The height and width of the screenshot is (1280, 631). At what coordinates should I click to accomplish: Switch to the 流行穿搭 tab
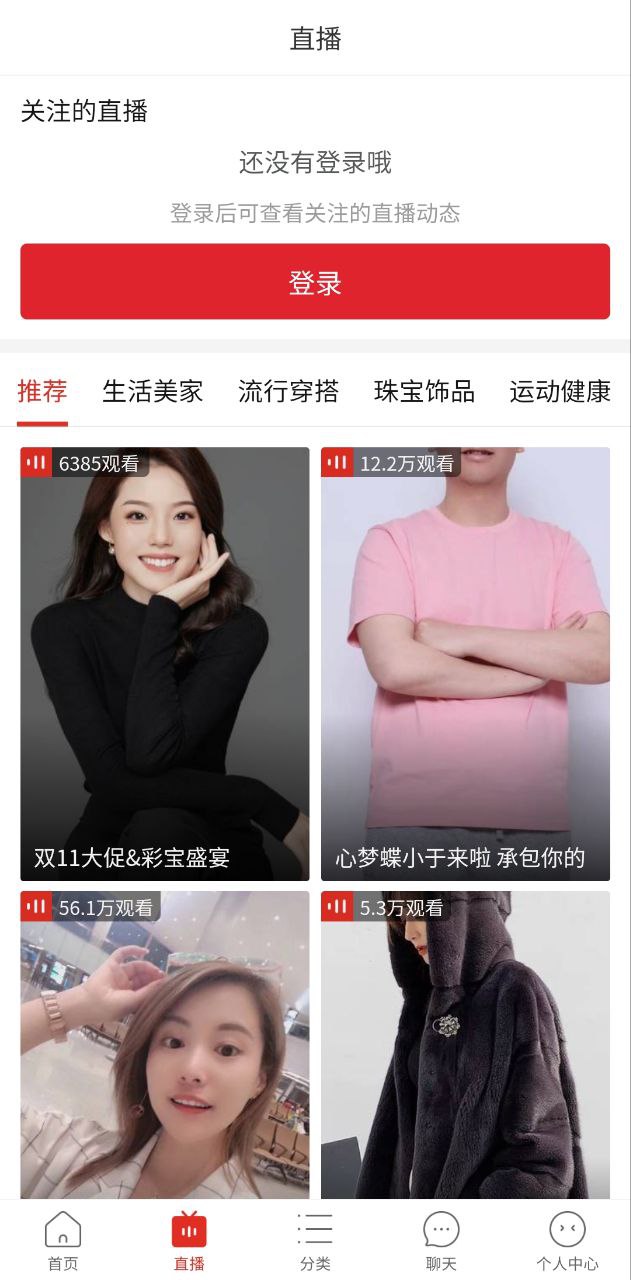(288, 392)
